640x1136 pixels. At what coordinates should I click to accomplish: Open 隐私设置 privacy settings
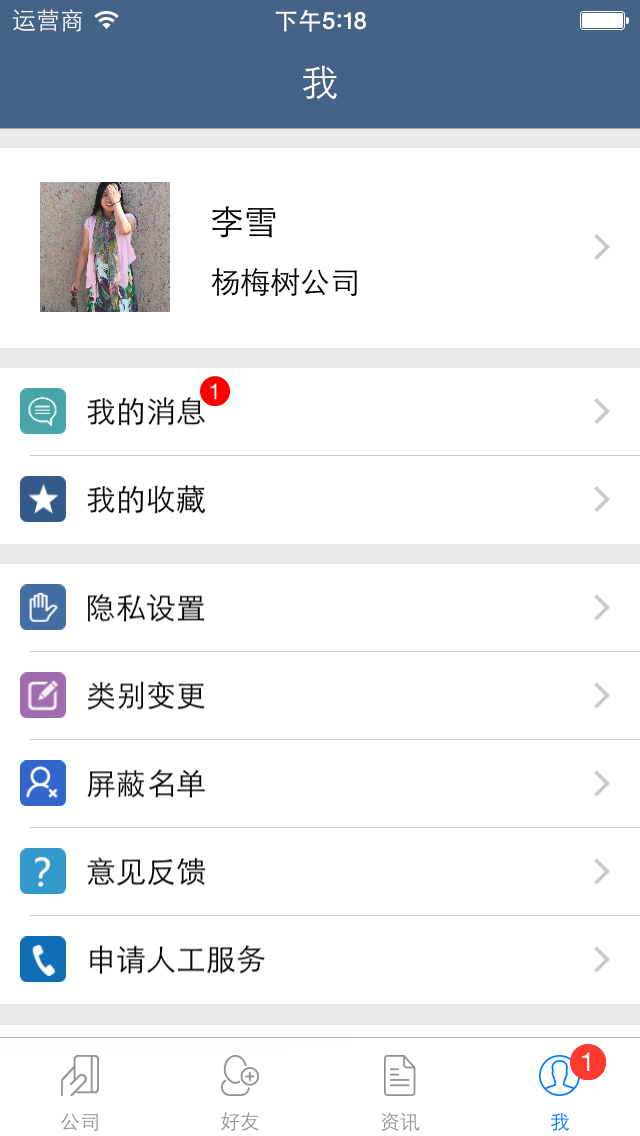tap(320, 607)
